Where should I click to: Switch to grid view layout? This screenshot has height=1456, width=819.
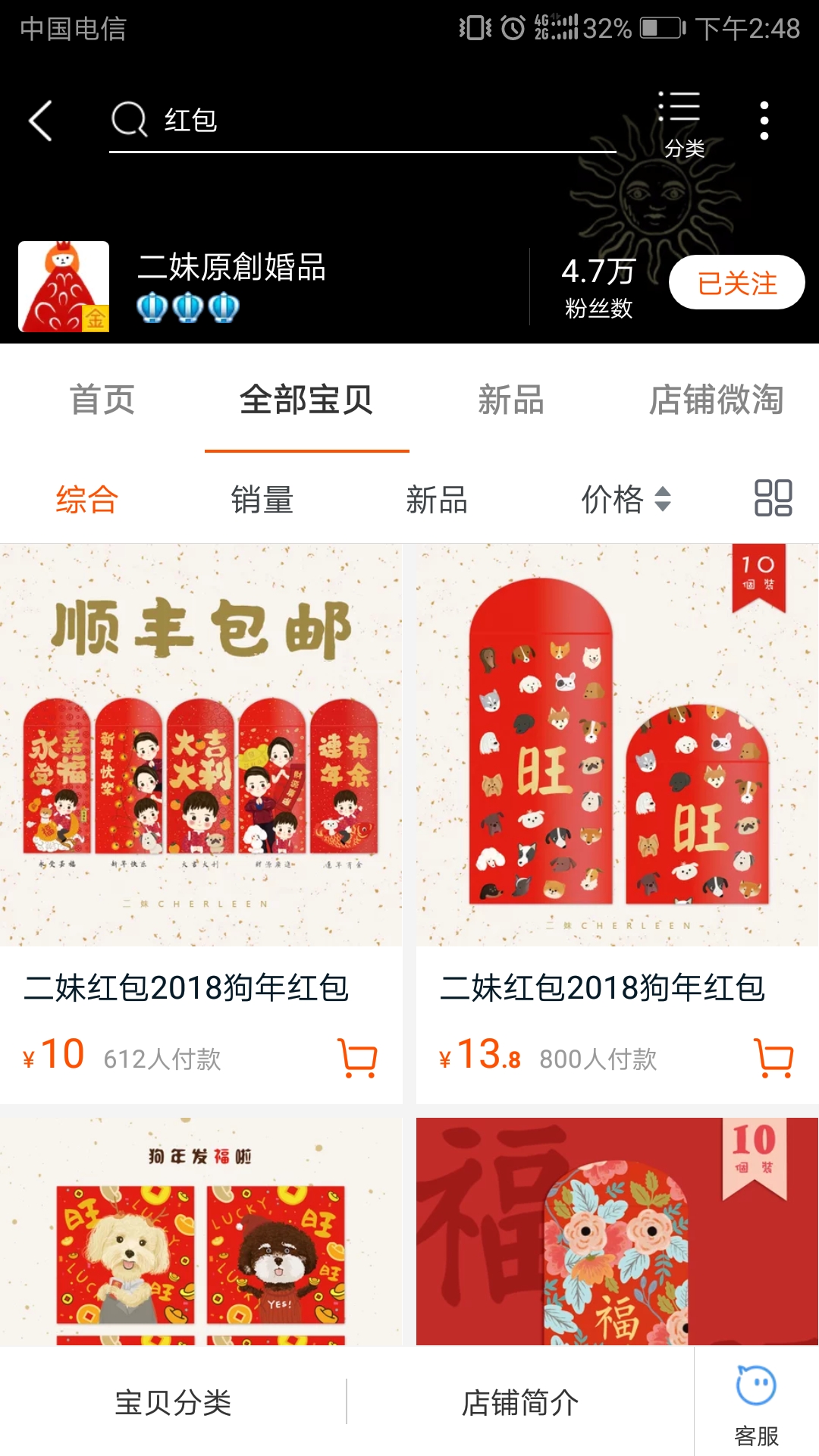click(x=769, y=499)
